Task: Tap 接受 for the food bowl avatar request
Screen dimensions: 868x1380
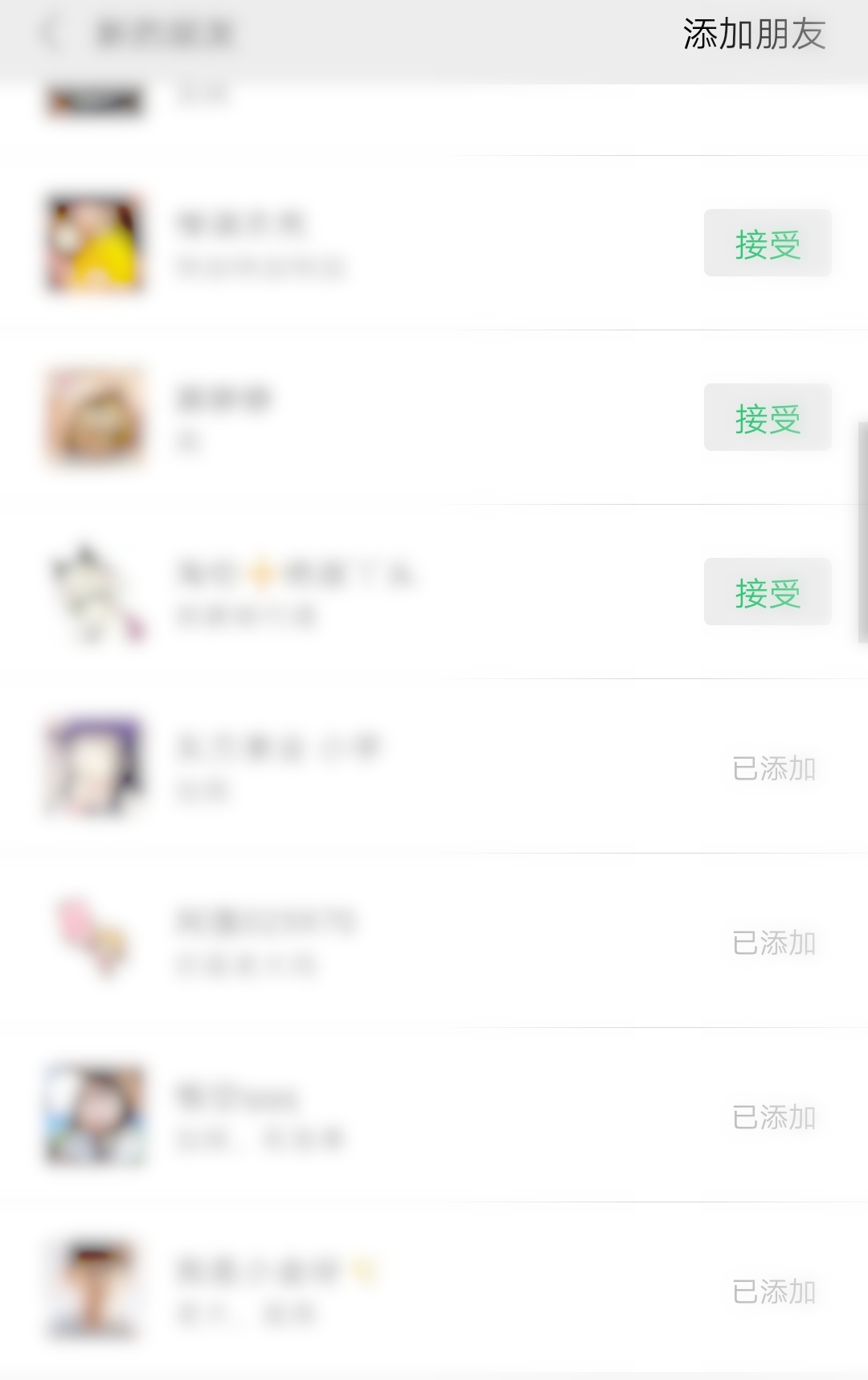Action: coord(767,418)
